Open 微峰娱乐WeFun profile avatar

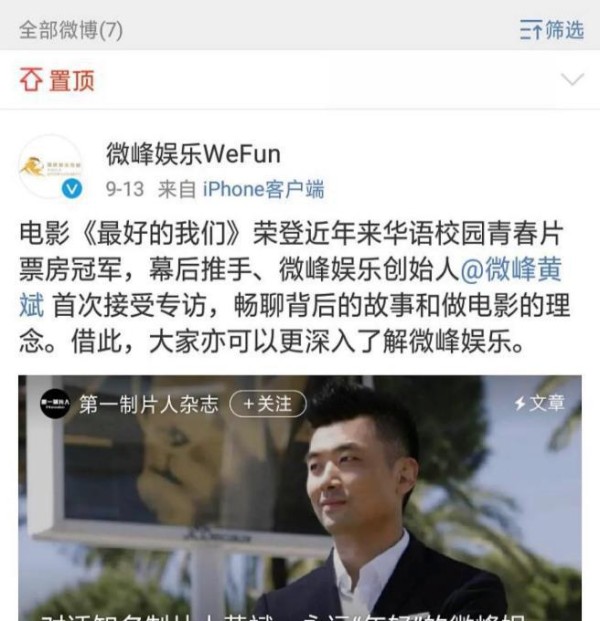pos(49,166)
